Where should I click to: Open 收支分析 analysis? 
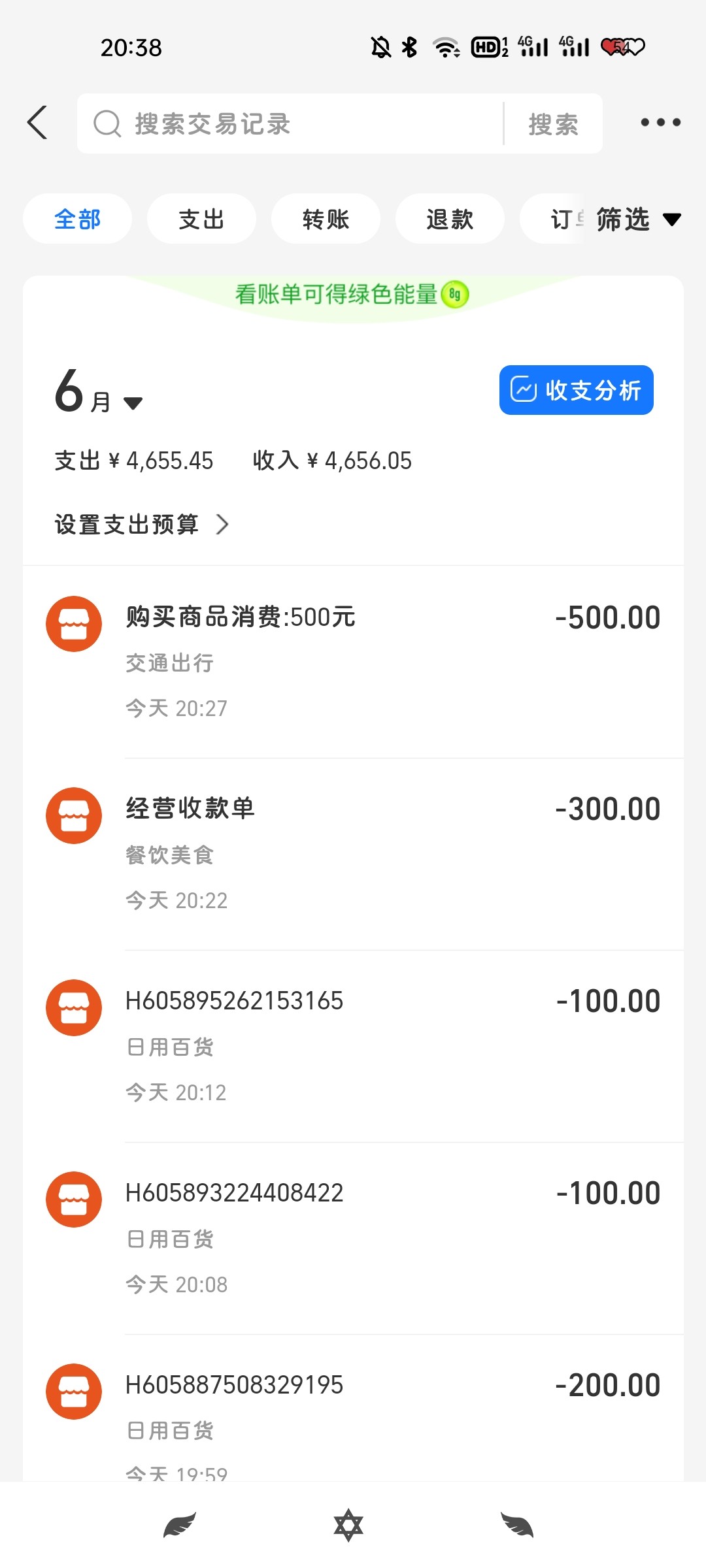pos(576,390)
